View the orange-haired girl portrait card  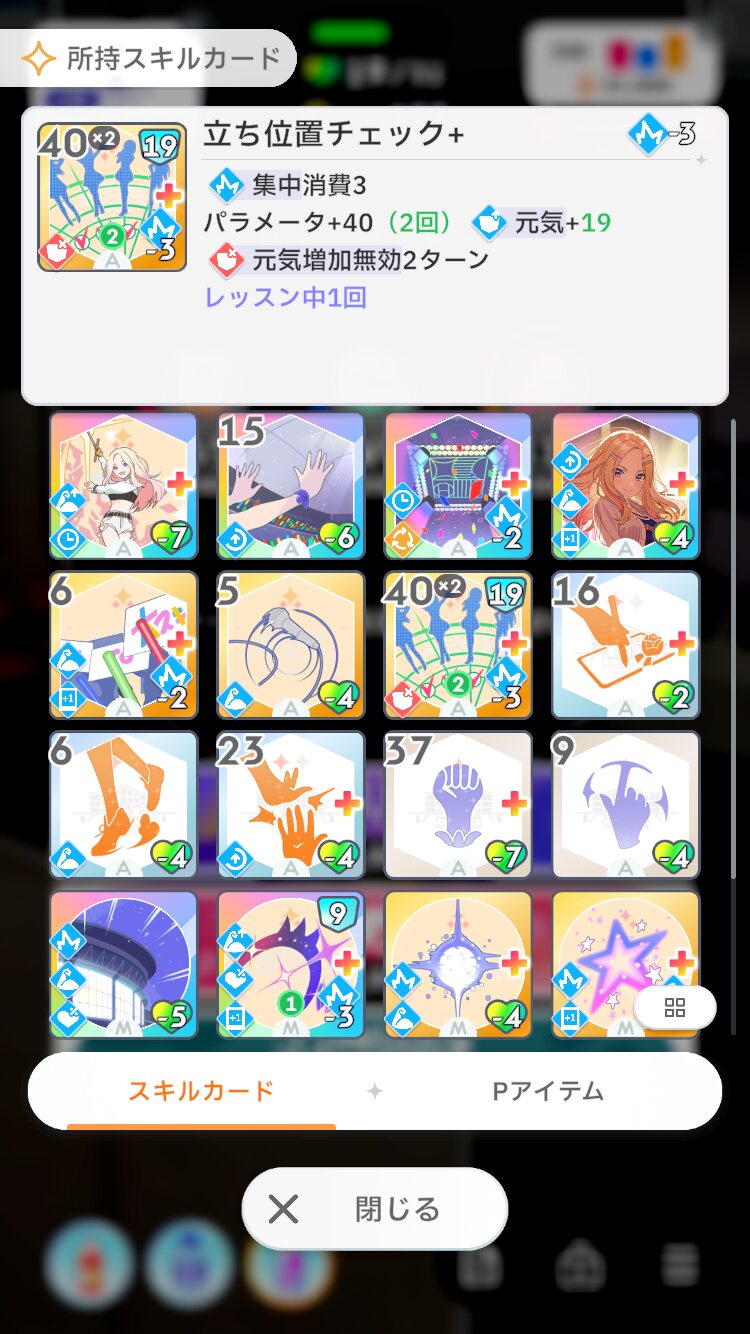[626, 485]
